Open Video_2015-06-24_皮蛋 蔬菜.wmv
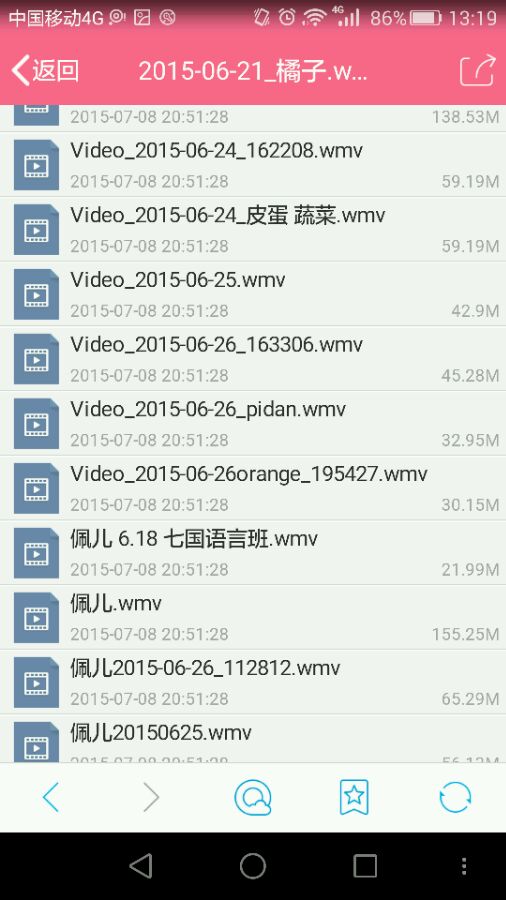Viewport: 506px width, 900px height. [253, 230]
